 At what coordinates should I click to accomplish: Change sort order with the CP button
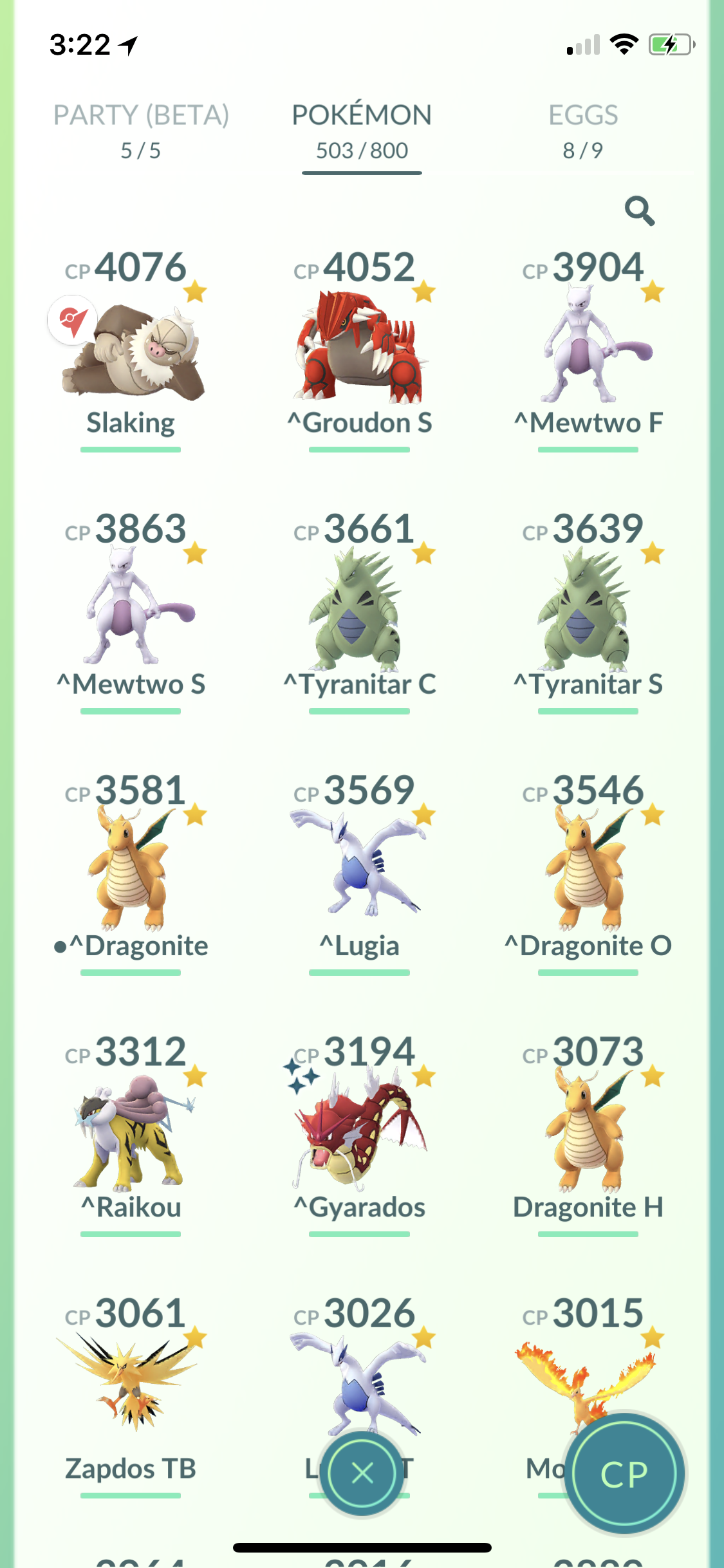point(624,1473)
